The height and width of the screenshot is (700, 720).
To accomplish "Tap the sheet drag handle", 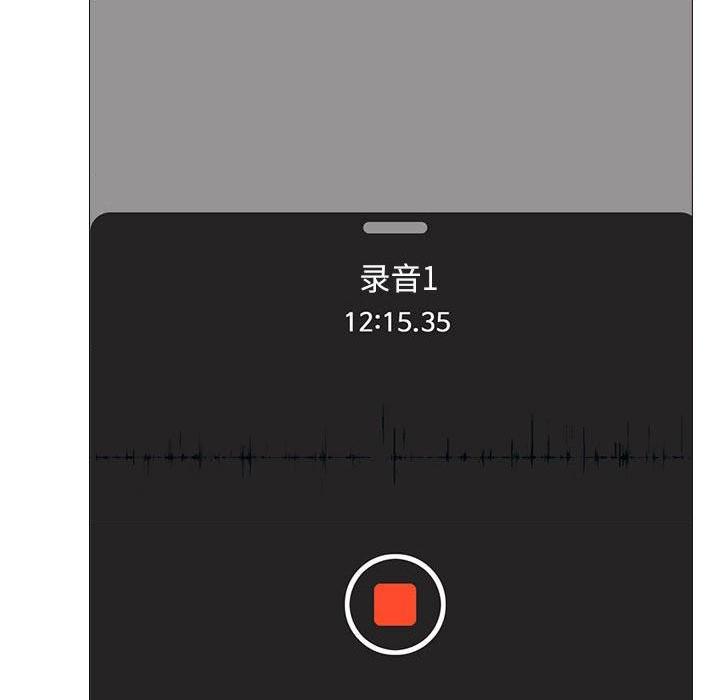I will [395, 228].
